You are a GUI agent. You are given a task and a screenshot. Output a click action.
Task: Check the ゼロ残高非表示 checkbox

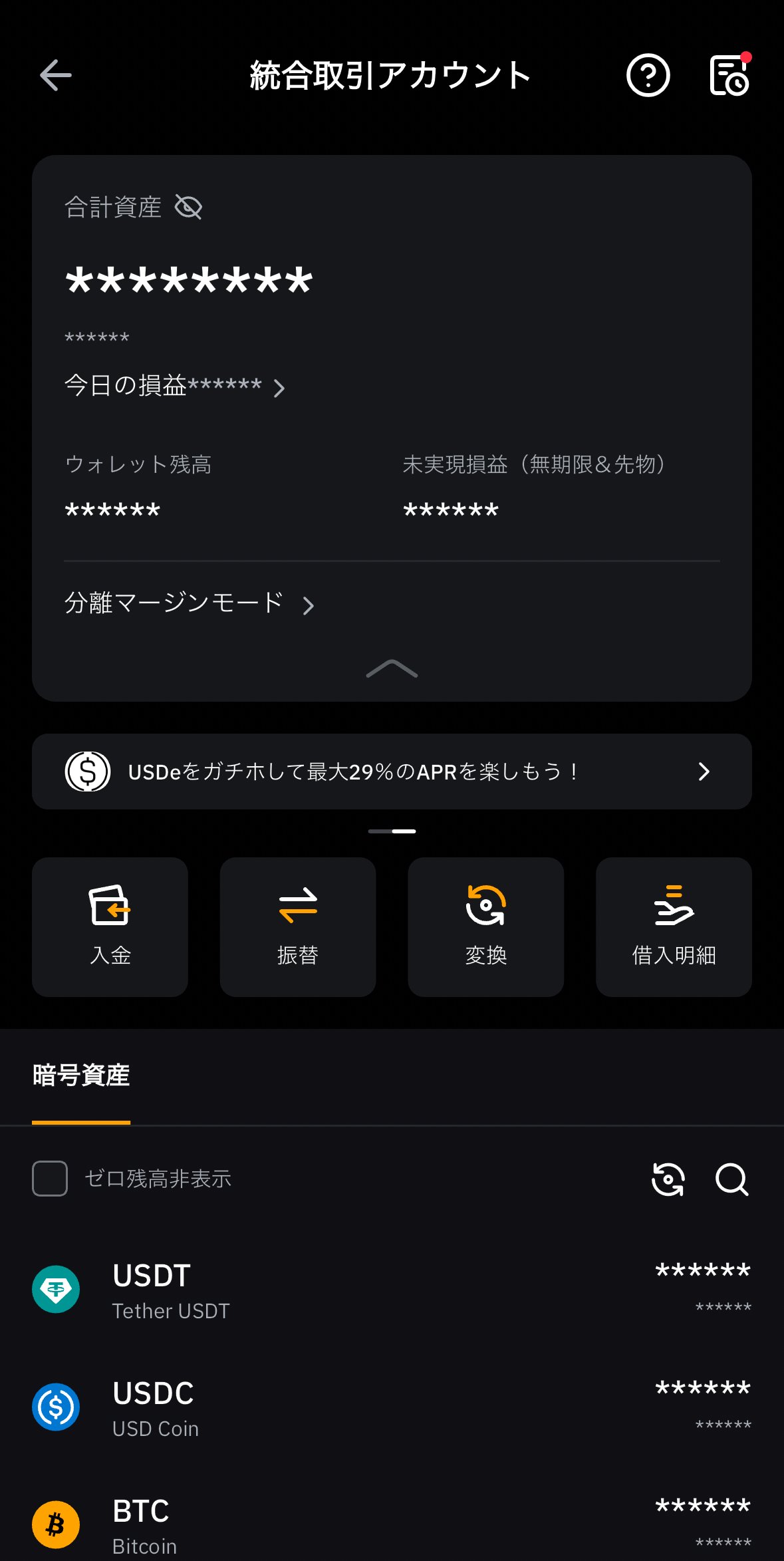[x=50, y=1179]
